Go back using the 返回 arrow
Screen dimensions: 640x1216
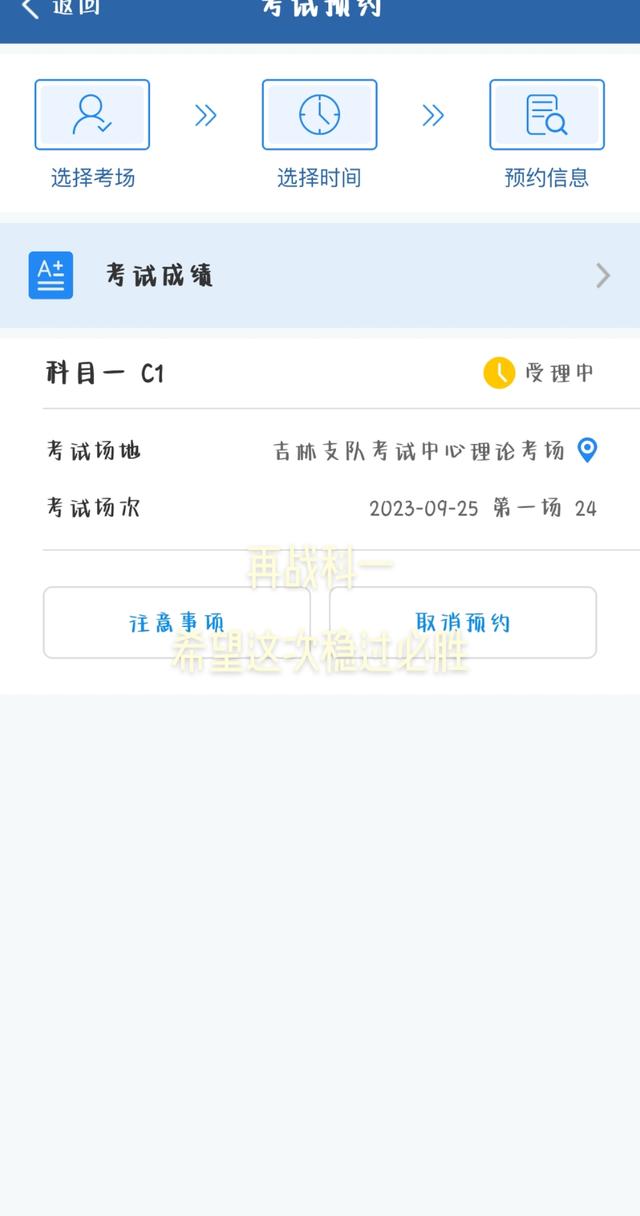click(x=60, y=8)
